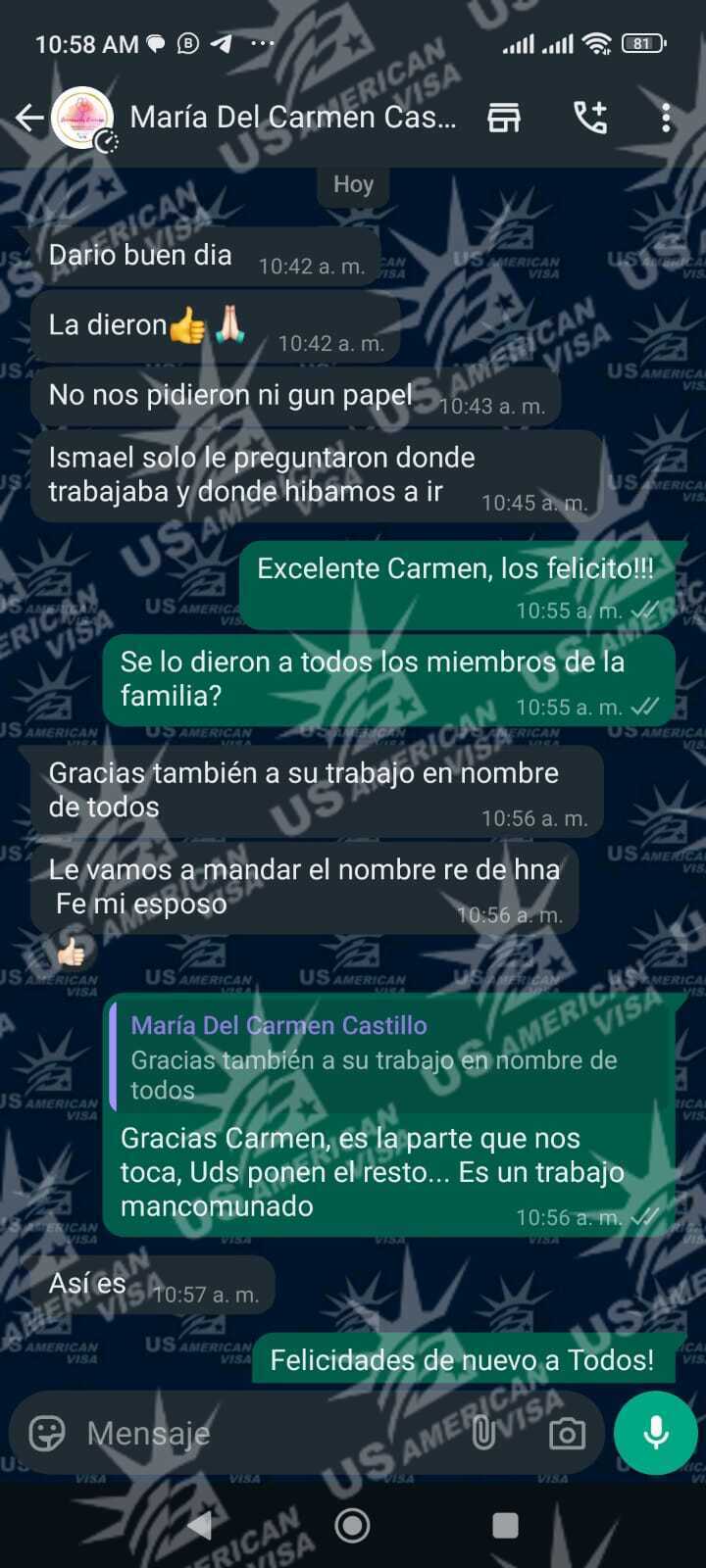Open the overflow menu

pos(666,118)
